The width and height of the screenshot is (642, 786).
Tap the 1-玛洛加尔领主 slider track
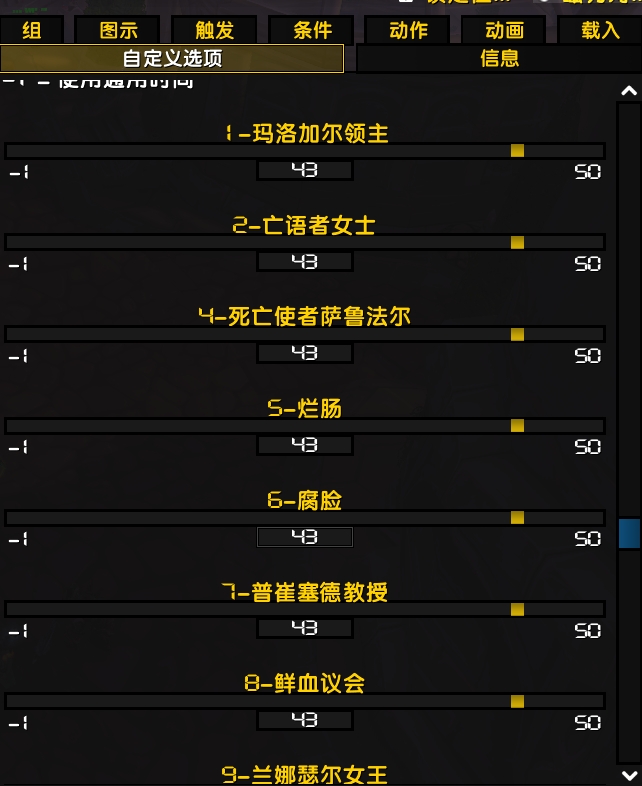[x=305, y=151]
